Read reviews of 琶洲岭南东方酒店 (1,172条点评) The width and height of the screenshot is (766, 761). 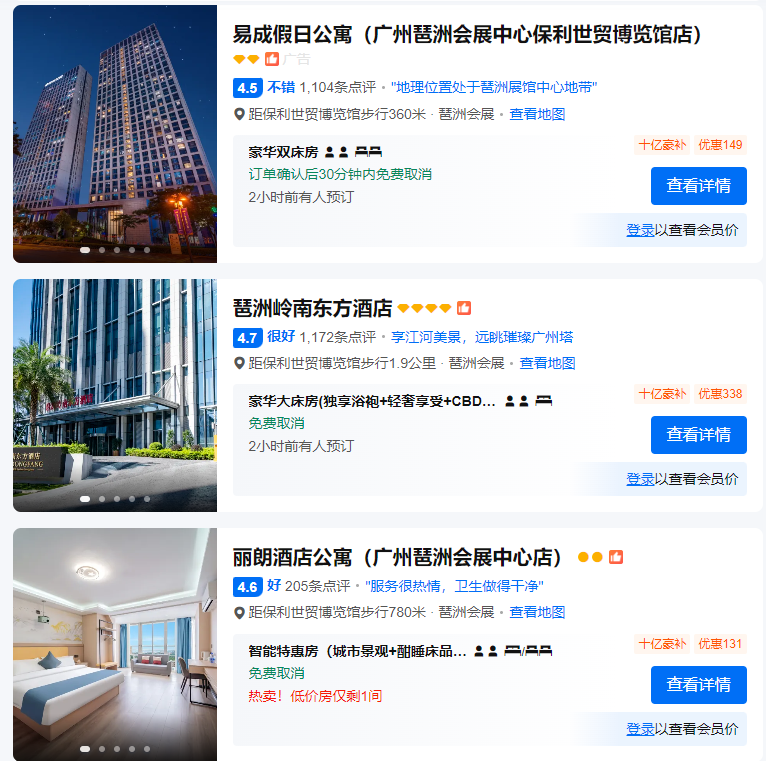tap(337, 337)
